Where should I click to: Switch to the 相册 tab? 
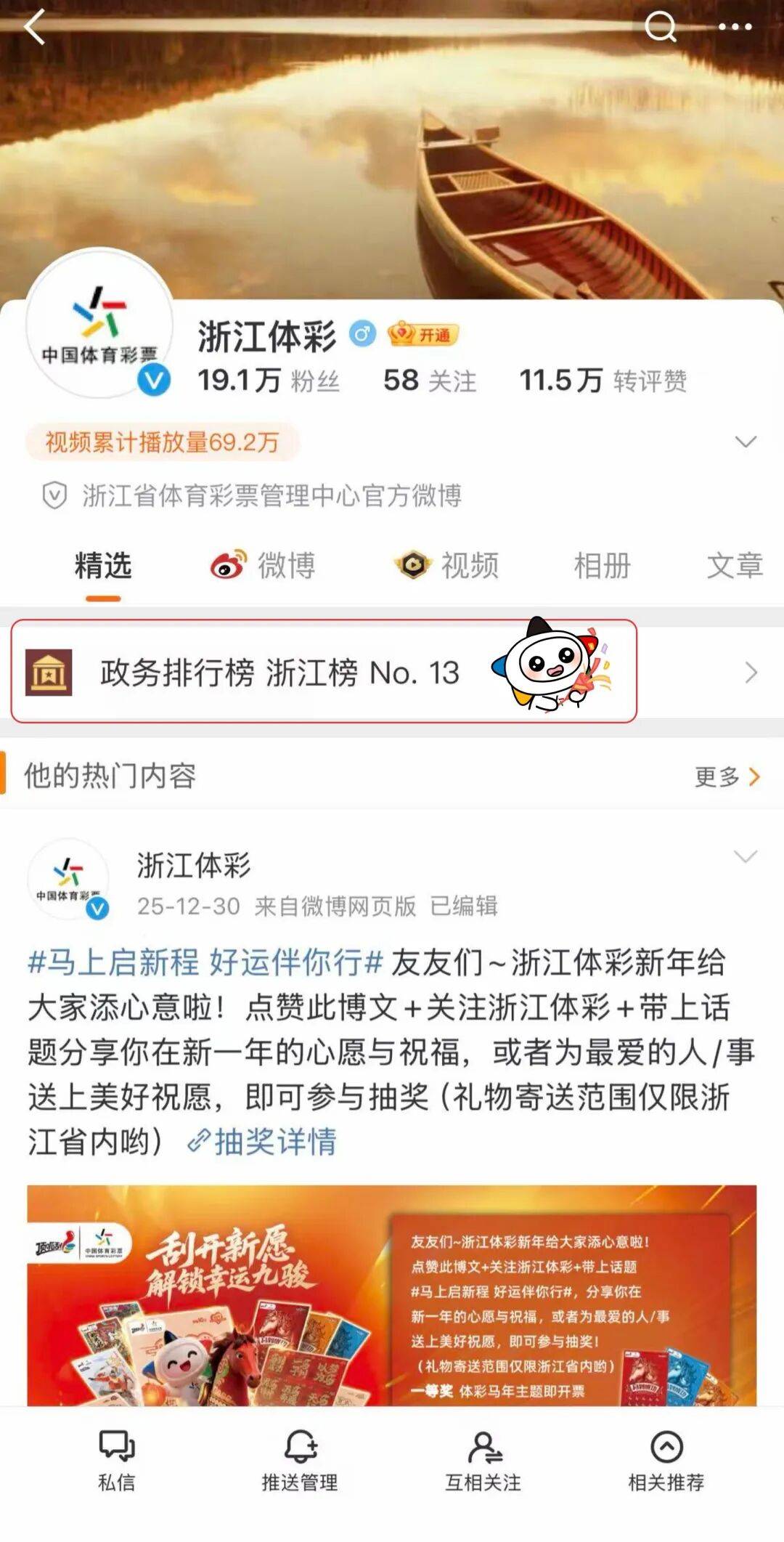[602, 565]
